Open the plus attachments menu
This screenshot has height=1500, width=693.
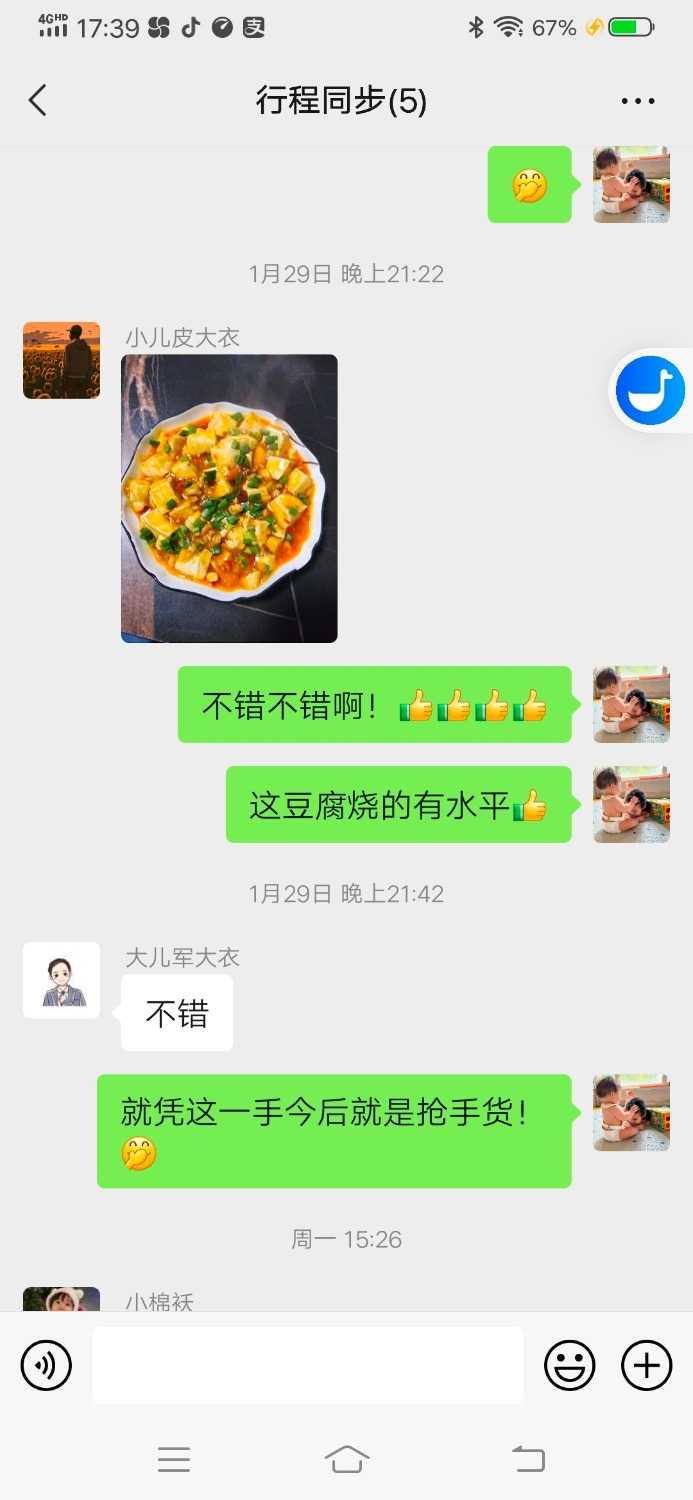(647, 1365)
